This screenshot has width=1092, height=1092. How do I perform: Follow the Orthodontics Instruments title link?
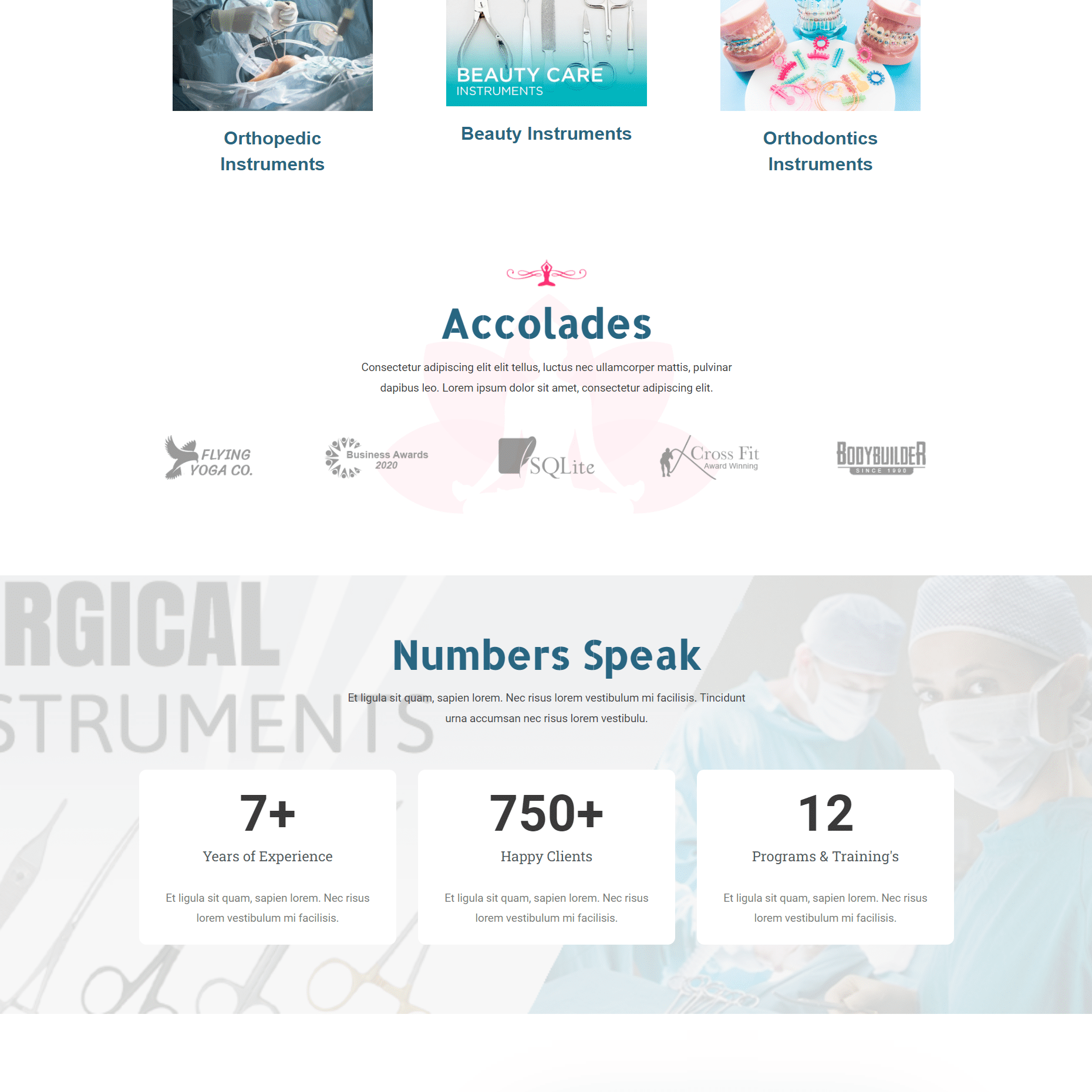820,151
